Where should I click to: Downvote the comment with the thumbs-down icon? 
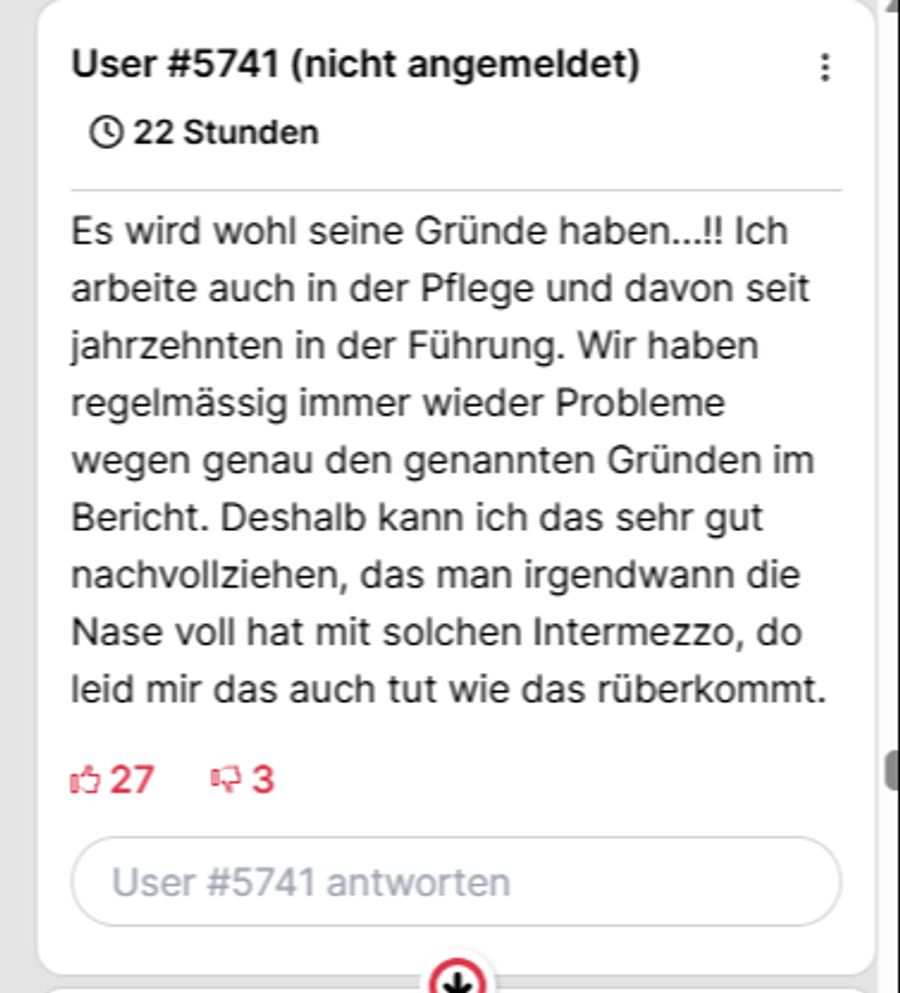click(228, 780)
